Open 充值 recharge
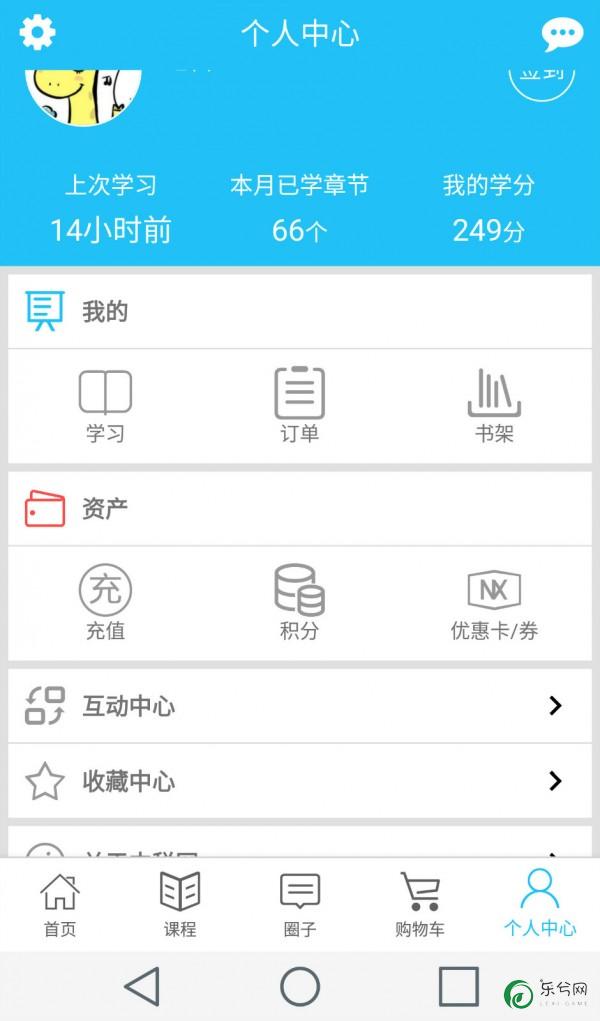The width and height of the screenshot is (600, 1021). pyautogui.click(x=105, y=602)
